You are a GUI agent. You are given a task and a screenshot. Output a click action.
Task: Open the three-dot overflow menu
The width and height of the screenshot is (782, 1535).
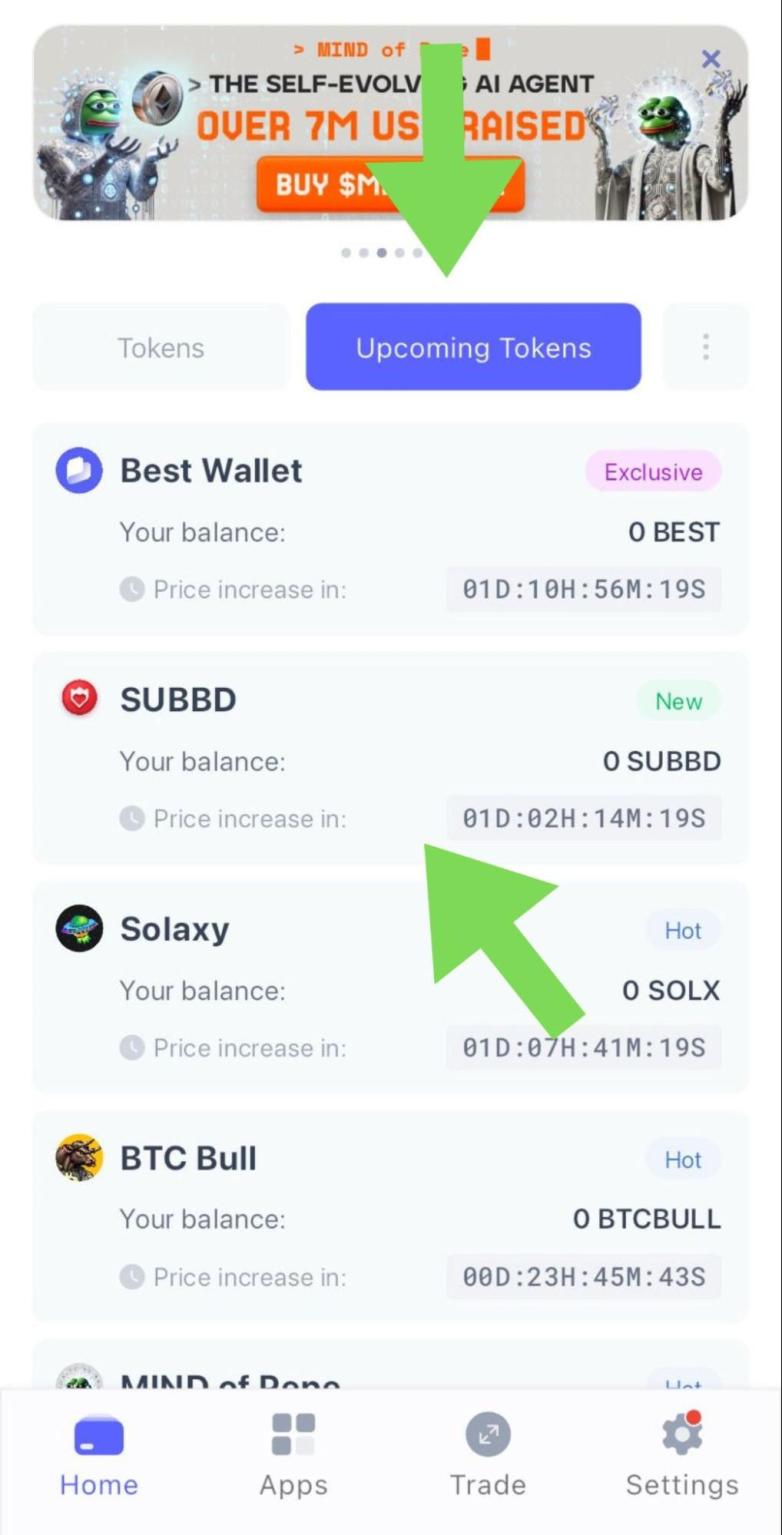[x=705, y=347]
